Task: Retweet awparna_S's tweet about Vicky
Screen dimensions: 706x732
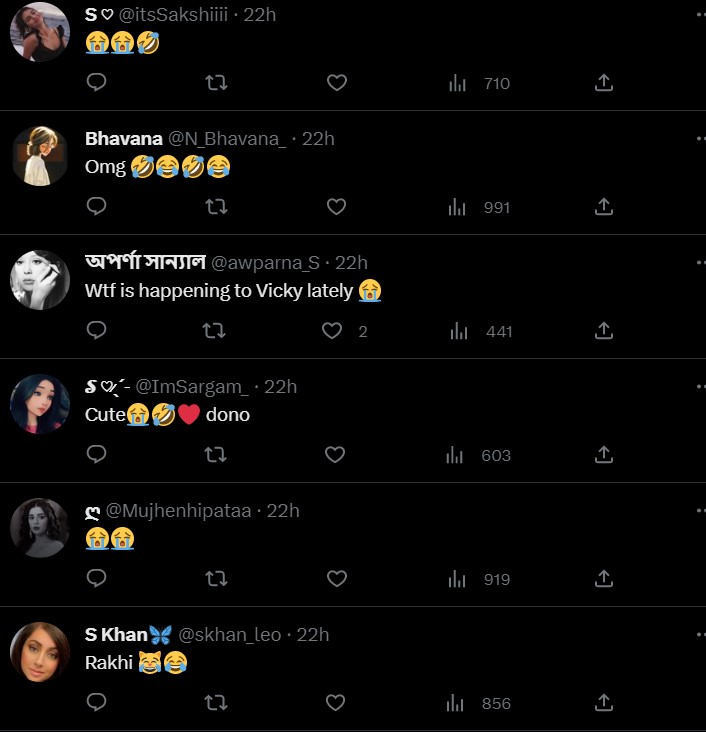Action: (x=214, y=331)
